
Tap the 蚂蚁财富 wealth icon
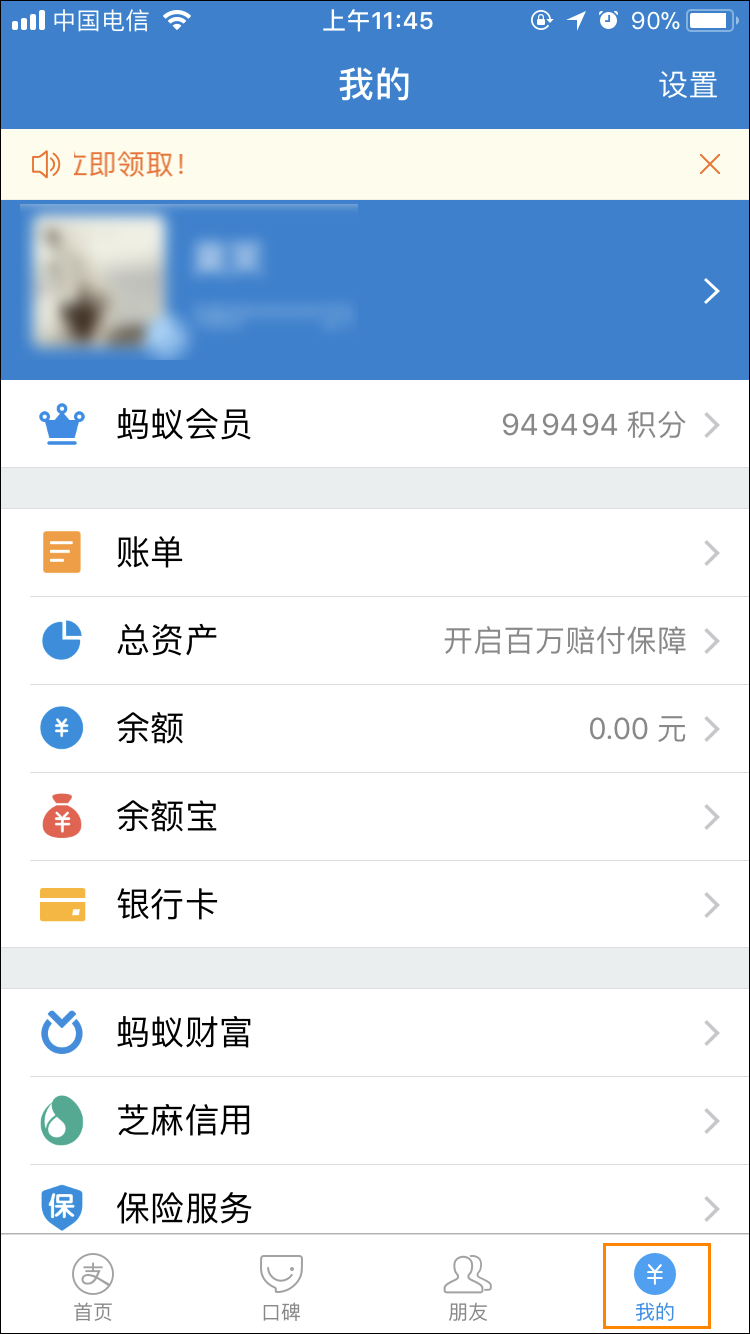point(62,1033)
